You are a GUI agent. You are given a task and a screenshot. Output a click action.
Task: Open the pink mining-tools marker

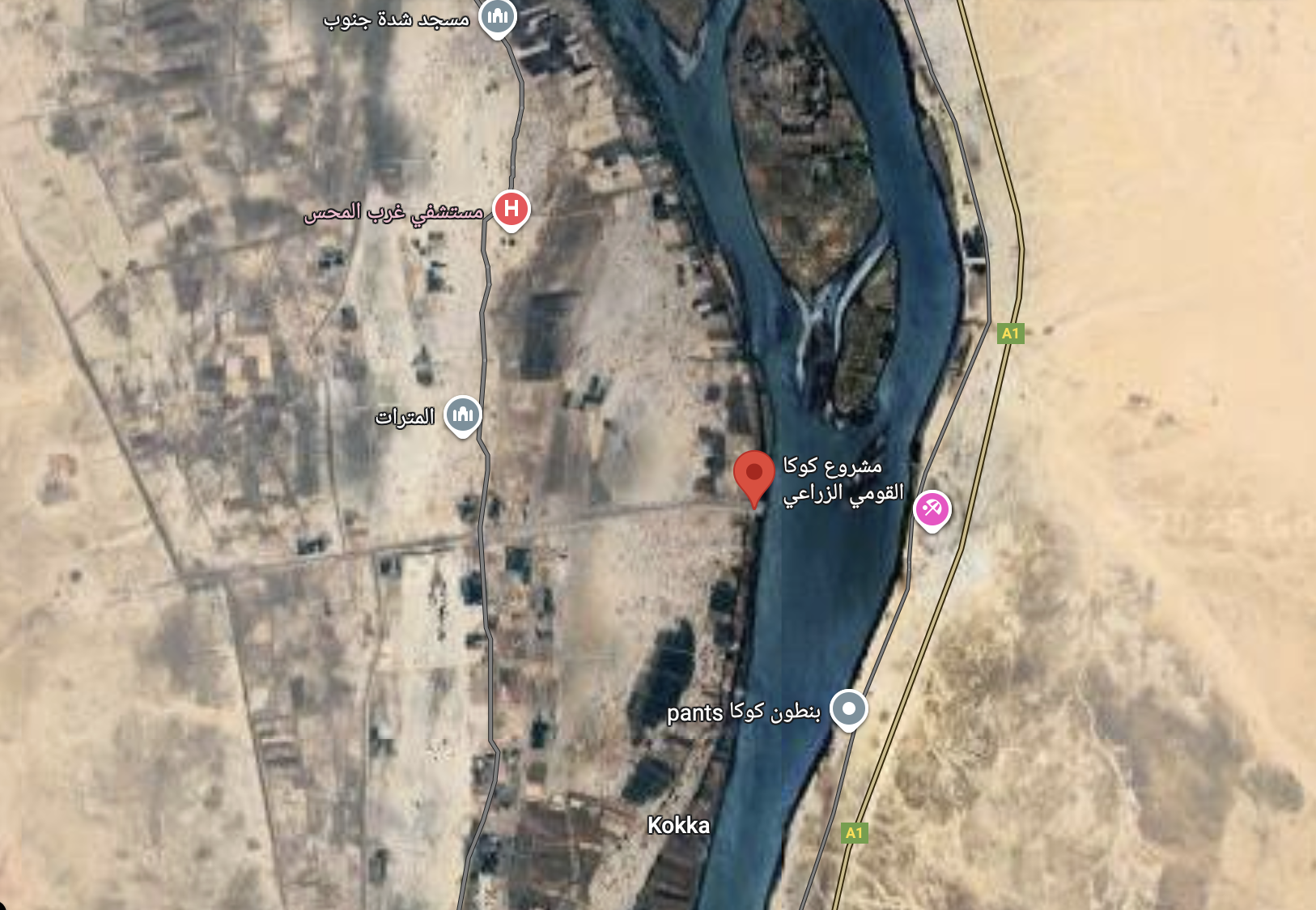coord(932,509)
